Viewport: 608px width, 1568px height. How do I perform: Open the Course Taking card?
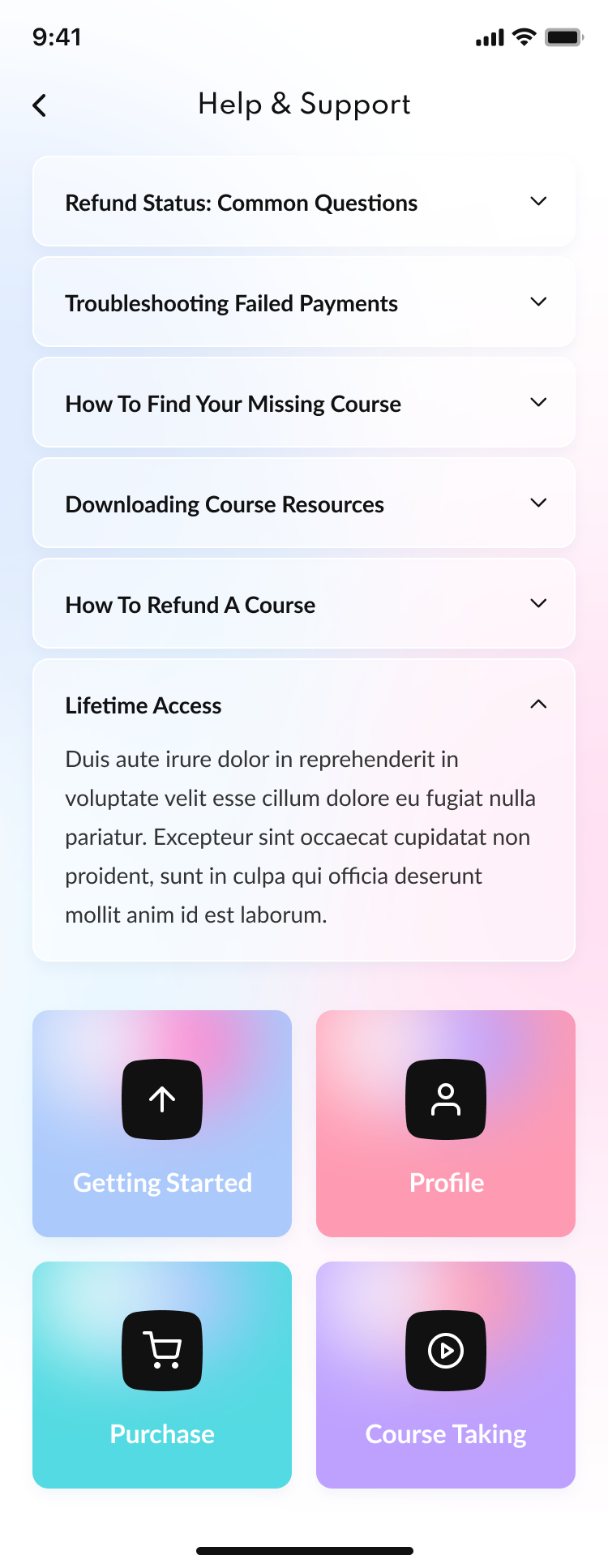pyautogui.click(x=446, y=1374)
